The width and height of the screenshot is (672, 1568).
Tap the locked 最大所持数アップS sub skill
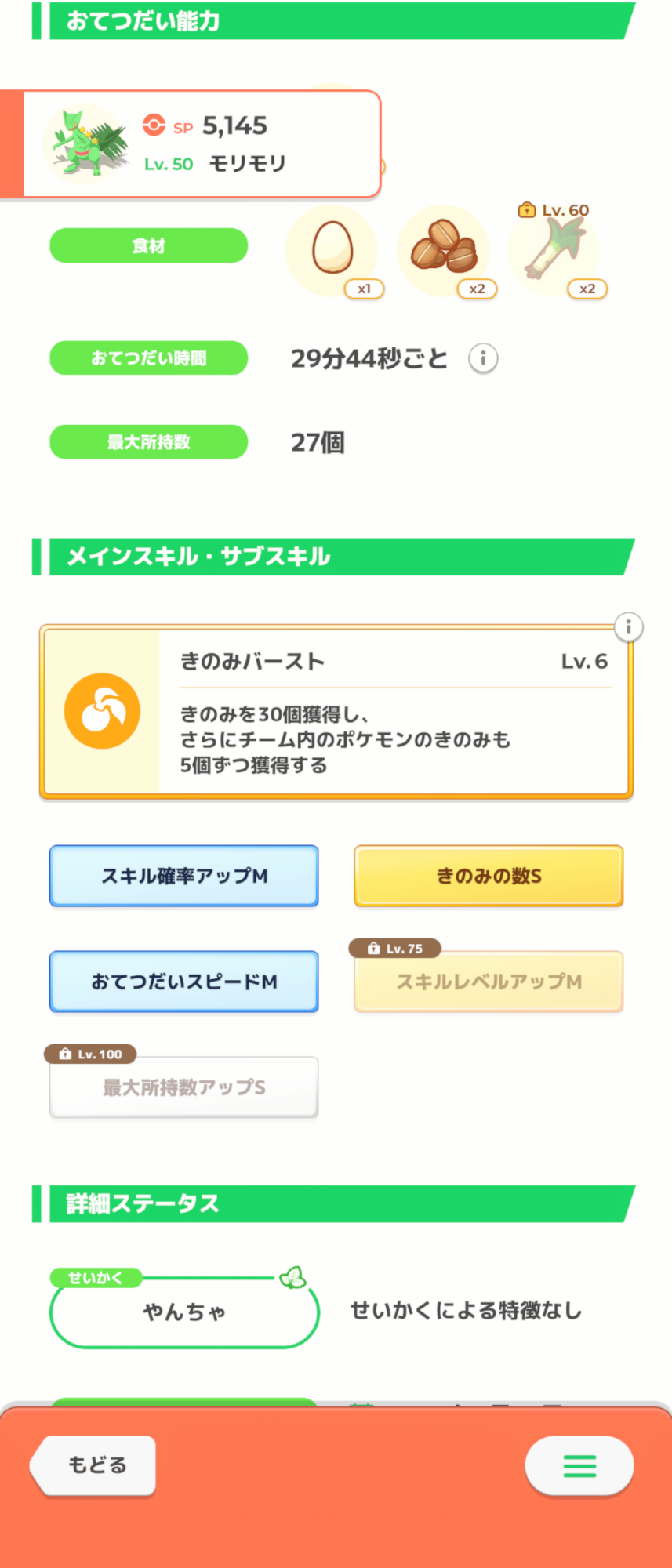coord(184,1087)
